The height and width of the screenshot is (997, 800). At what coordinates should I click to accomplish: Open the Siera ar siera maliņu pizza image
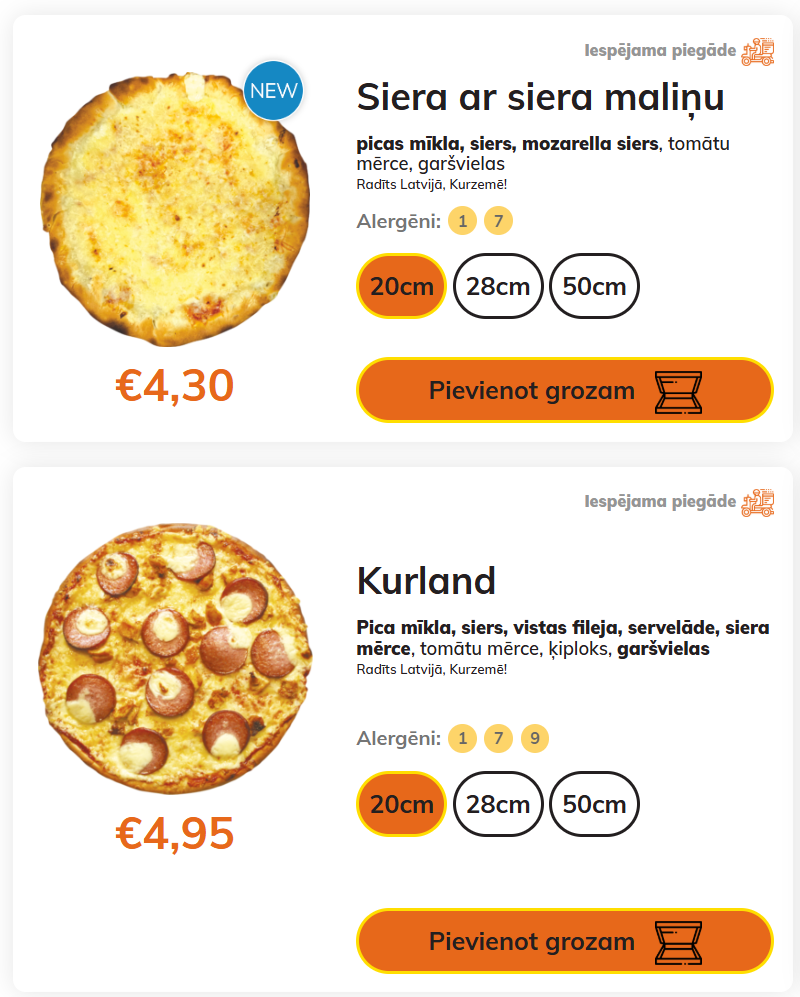click(x=175, y=209)
